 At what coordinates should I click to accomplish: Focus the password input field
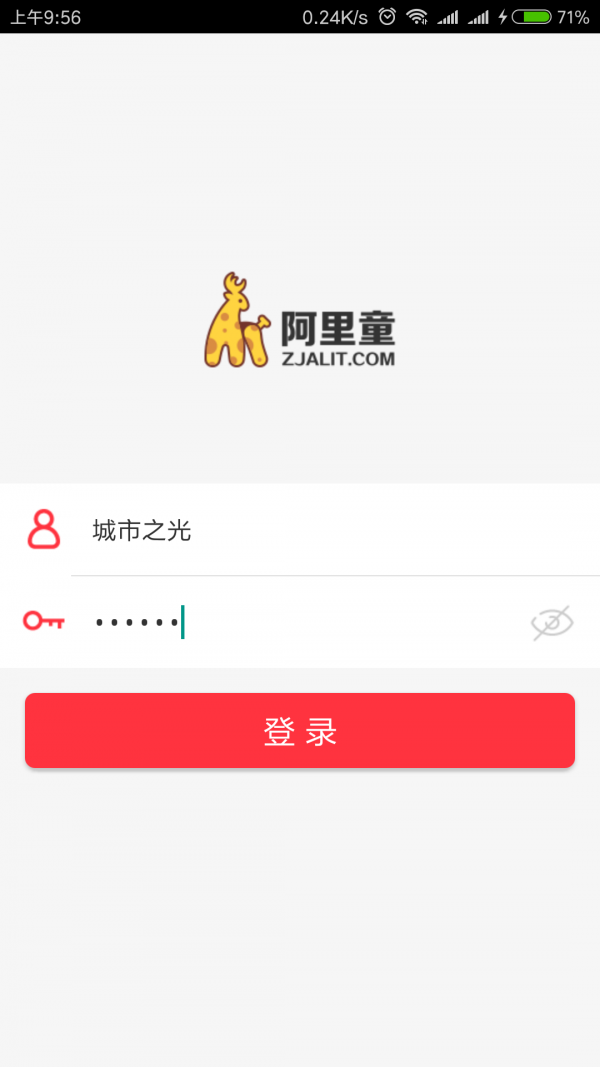[x=300, y=622]
